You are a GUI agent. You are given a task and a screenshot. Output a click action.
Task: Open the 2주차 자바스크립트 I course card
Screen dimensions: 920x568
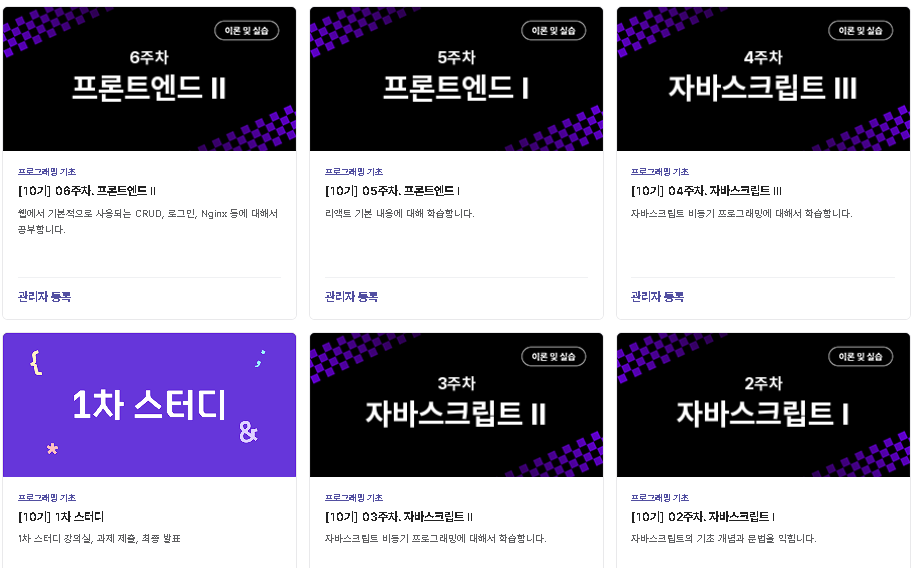[763, 405]
